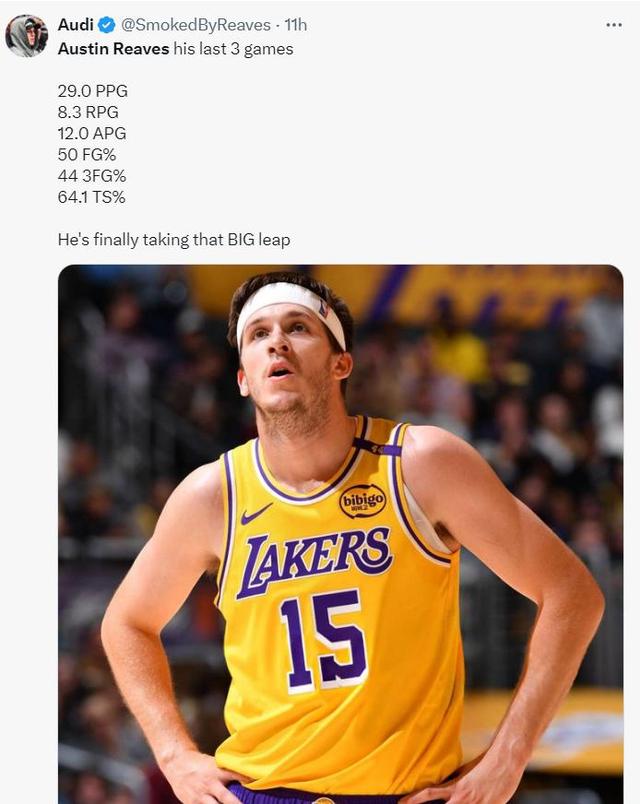View the attached Austin Reaves photo
The image size is (640, 804).
point(340,530)
